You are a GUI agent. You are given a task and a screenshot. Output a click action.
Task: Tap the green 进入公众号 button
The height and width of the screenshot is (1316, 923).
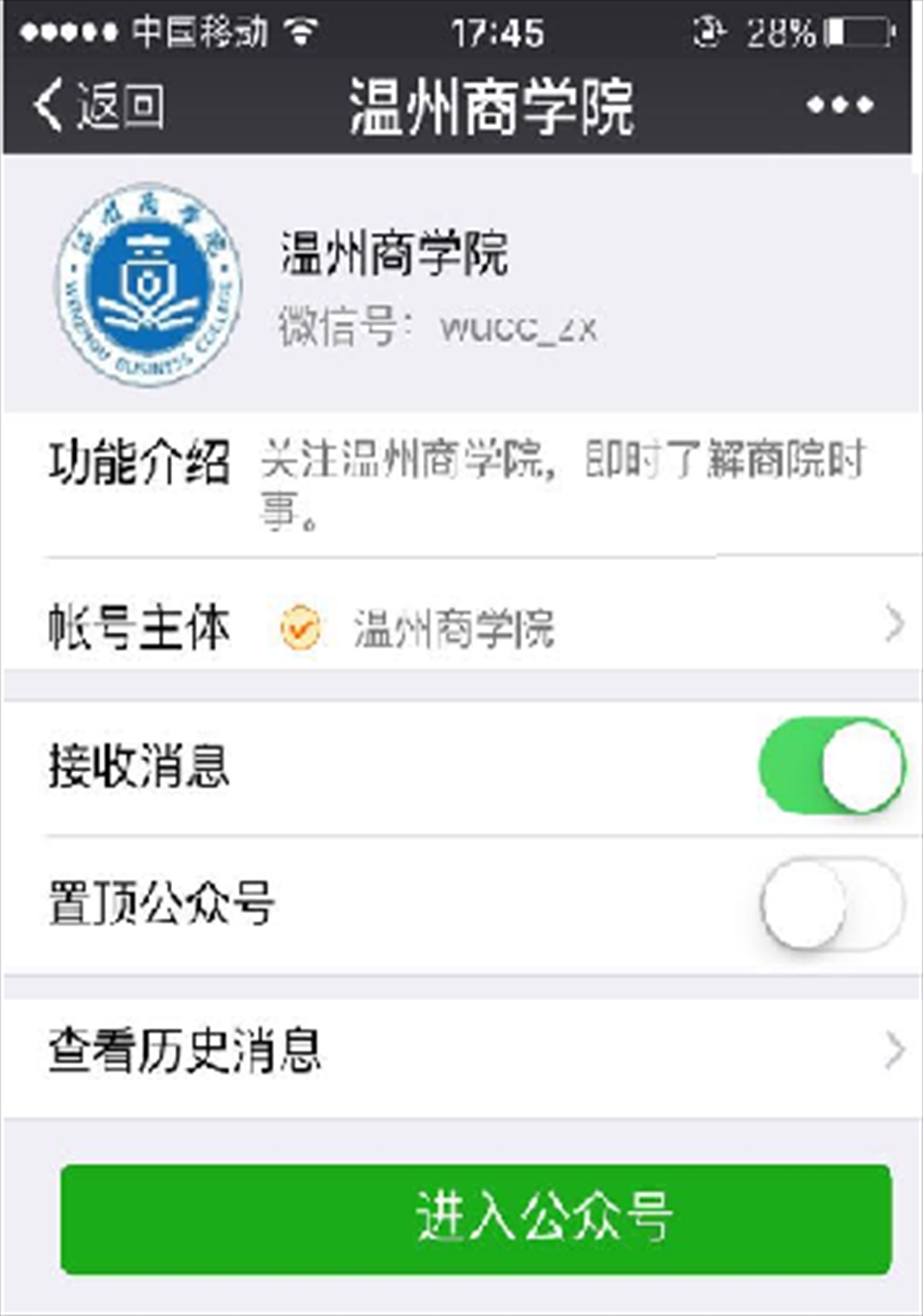pyautogui.click(x=476, y=1219)
